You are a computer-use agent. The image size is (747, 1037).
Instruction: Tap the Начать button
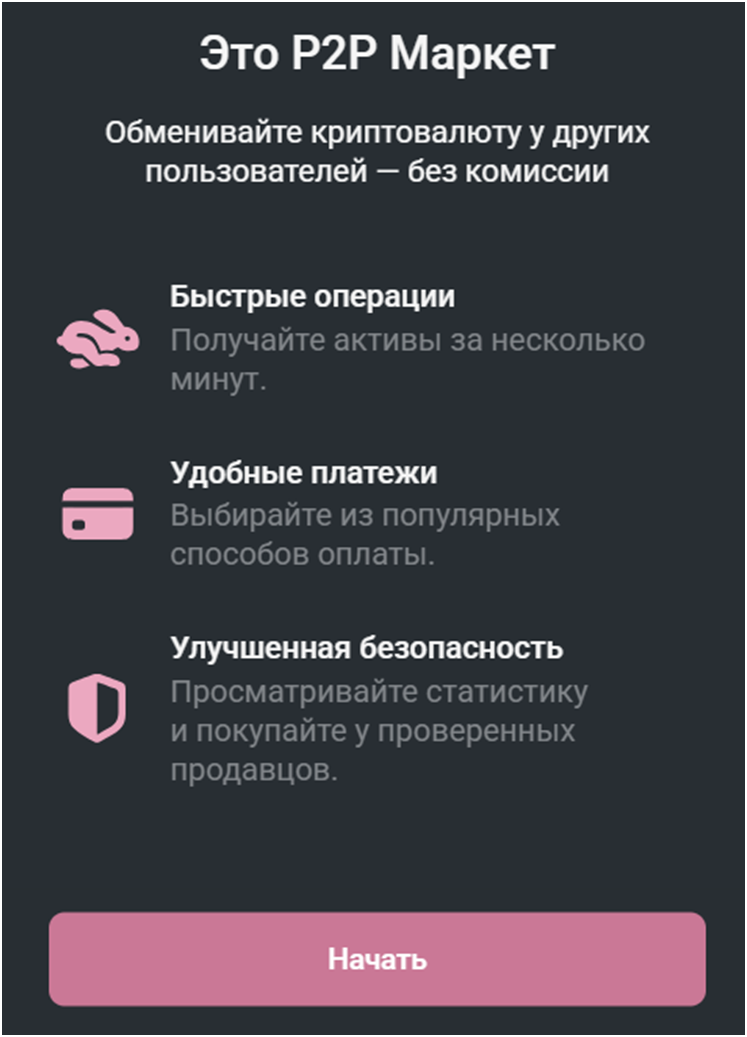tap(377, 959)
